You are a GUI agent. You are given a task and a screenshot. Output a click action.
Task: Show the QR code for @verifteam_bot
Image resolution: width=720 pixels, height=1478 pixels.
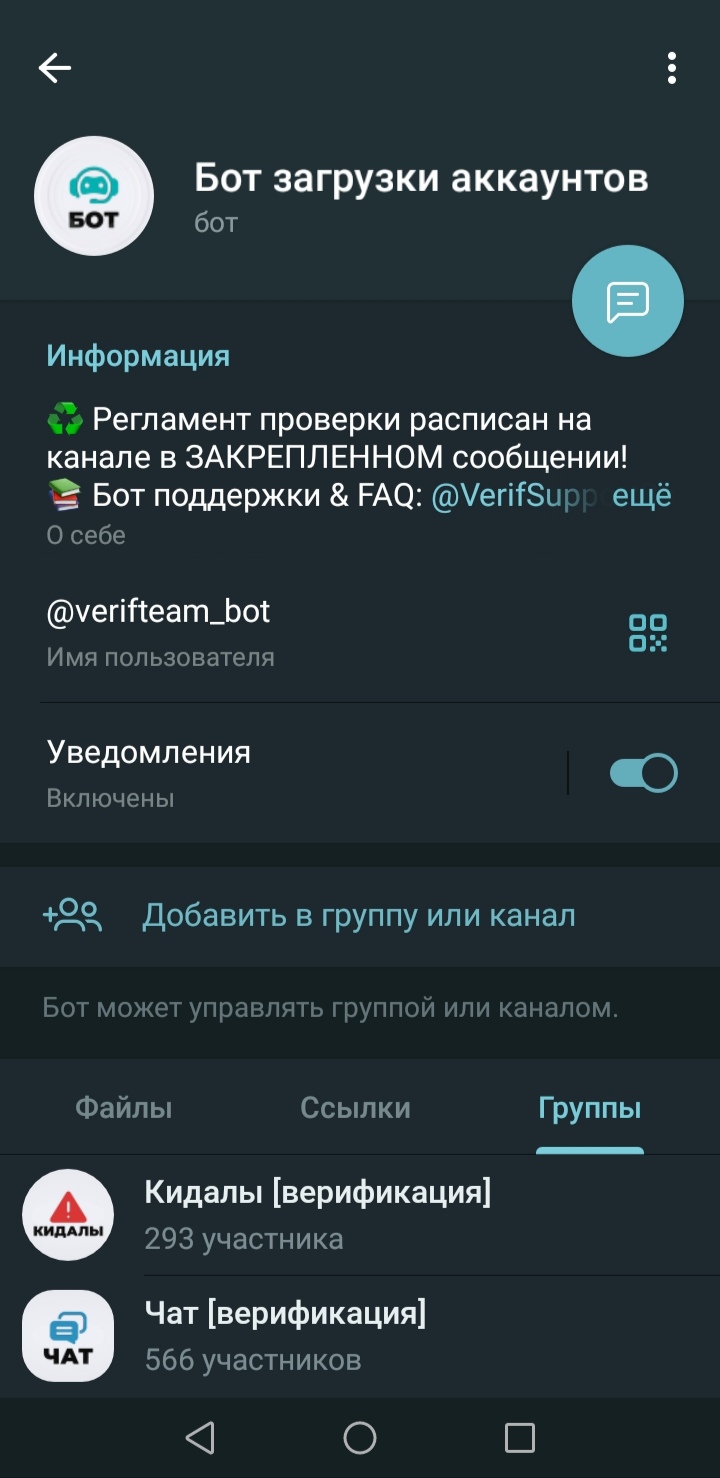pos(647,633)
